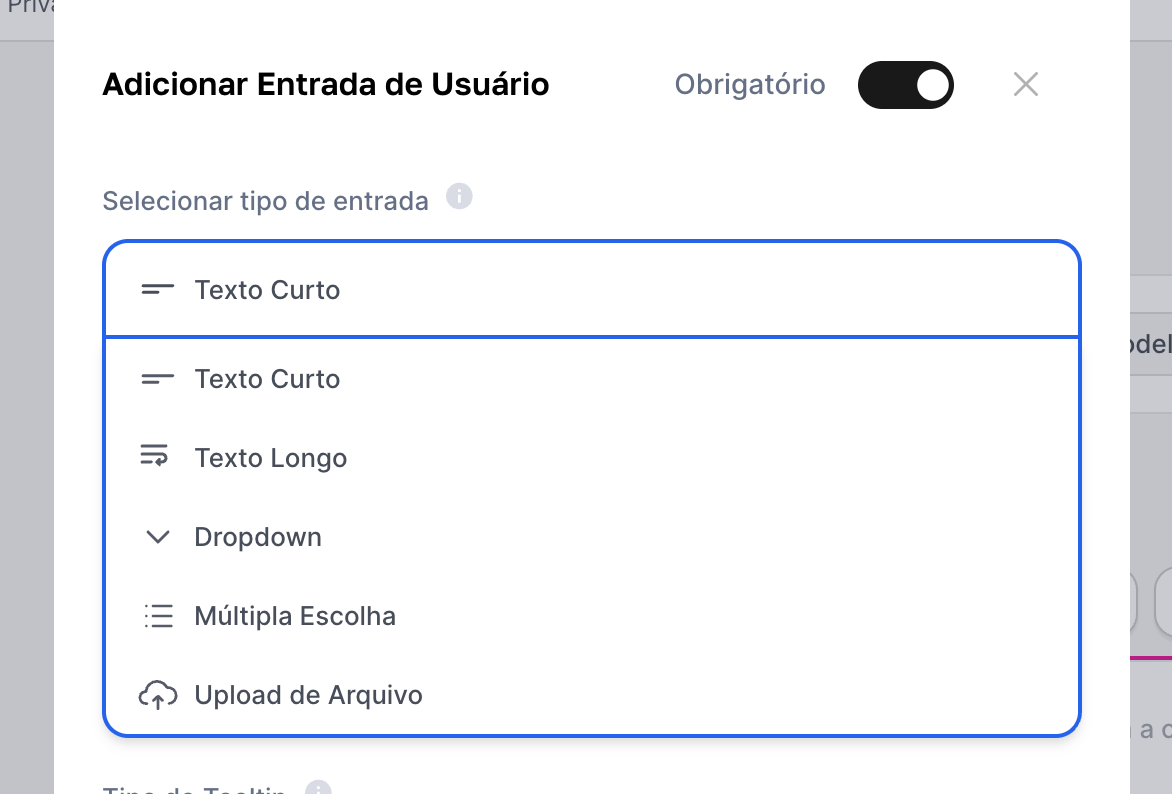Toggle the Obrigatório switch off

click(905, 85)
